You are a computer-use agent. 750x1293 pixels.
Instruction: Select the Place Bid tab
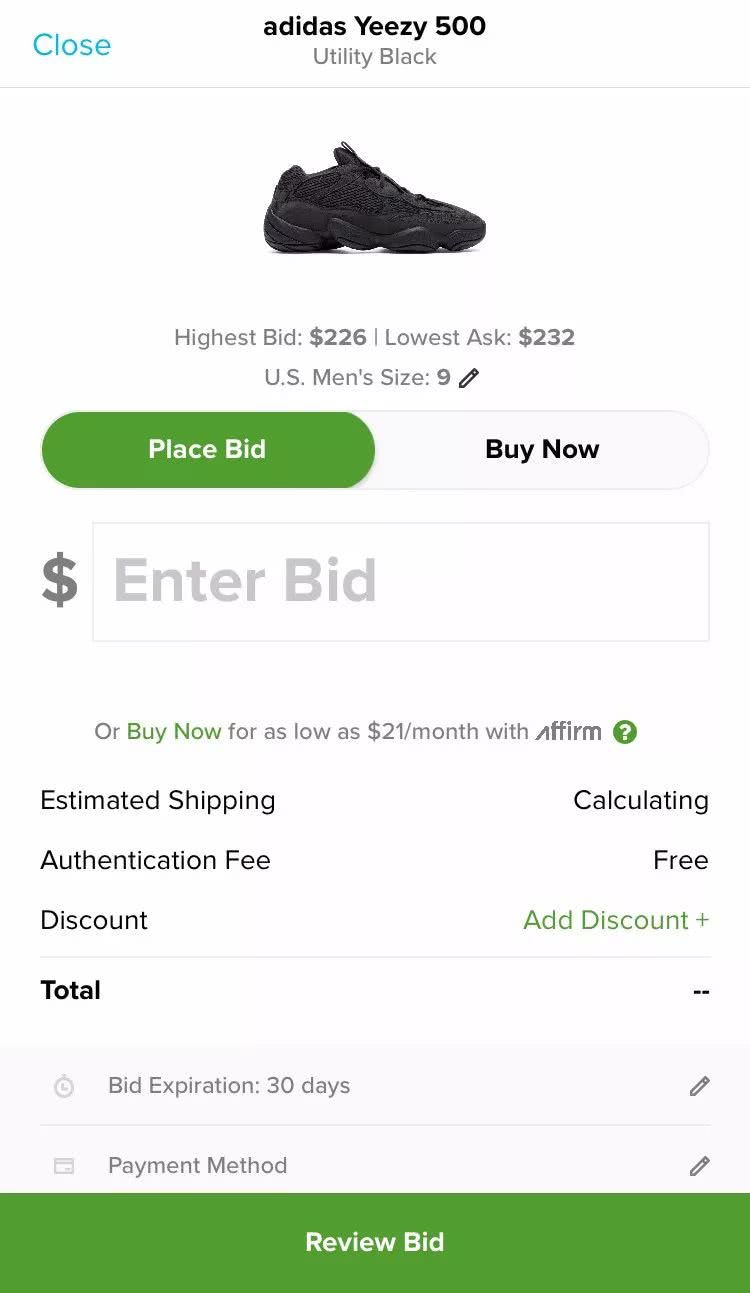point(208,449)
